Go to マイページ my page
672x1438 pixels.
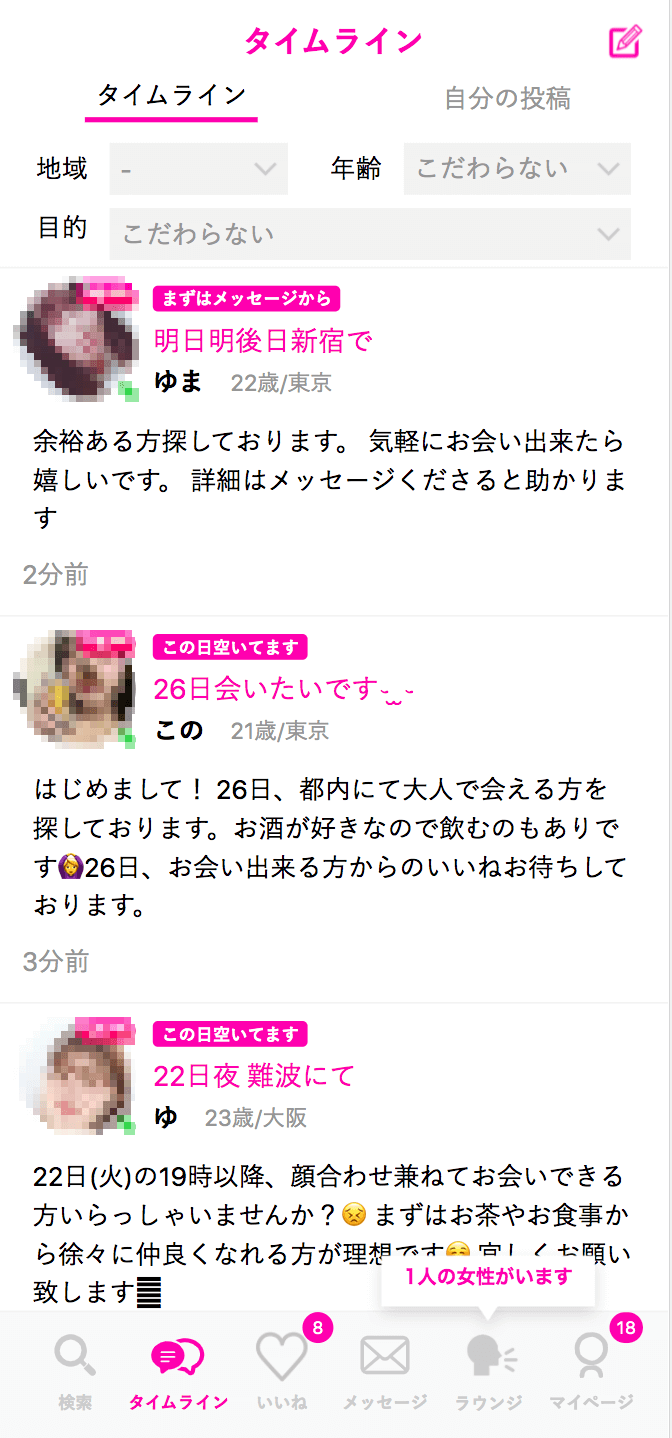(x=592, y=1372)
